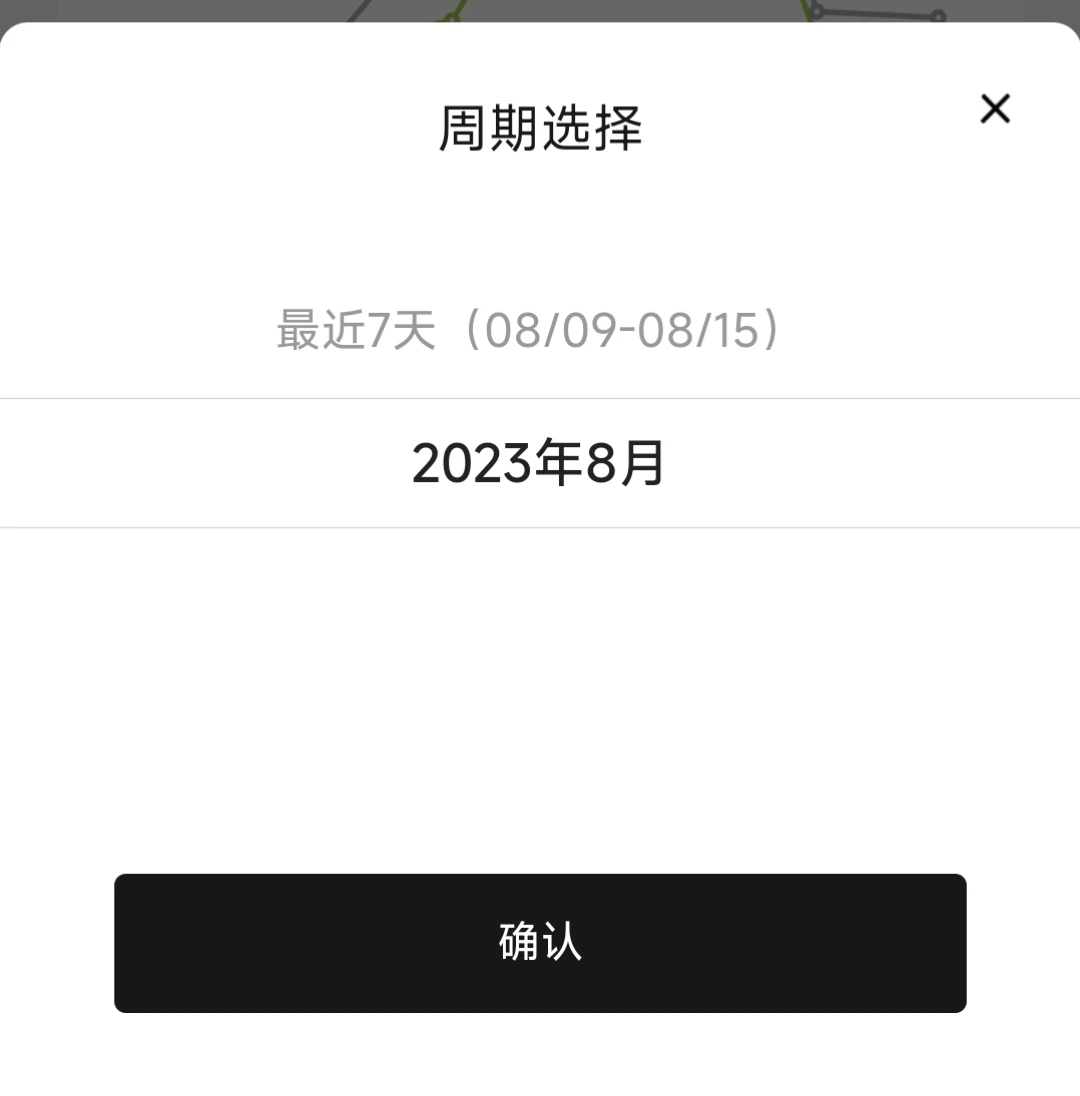The height and width of the screenshot is (1096, 1080).
Task: Choose the 2023年8月 period
Action: click(540, 463)
